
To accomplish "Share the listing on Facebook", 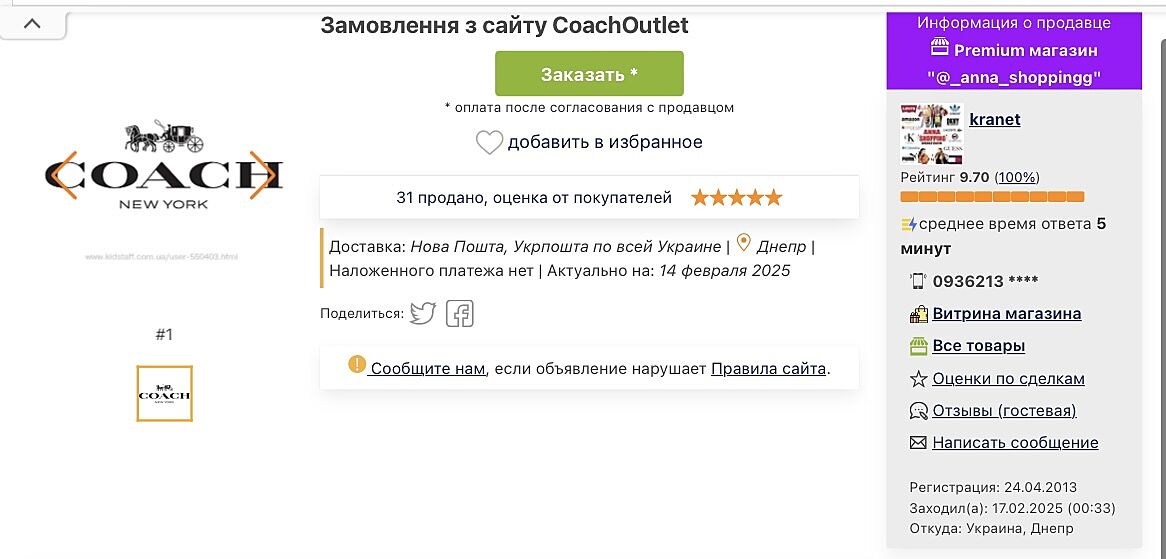I will [x=459, y=313].
